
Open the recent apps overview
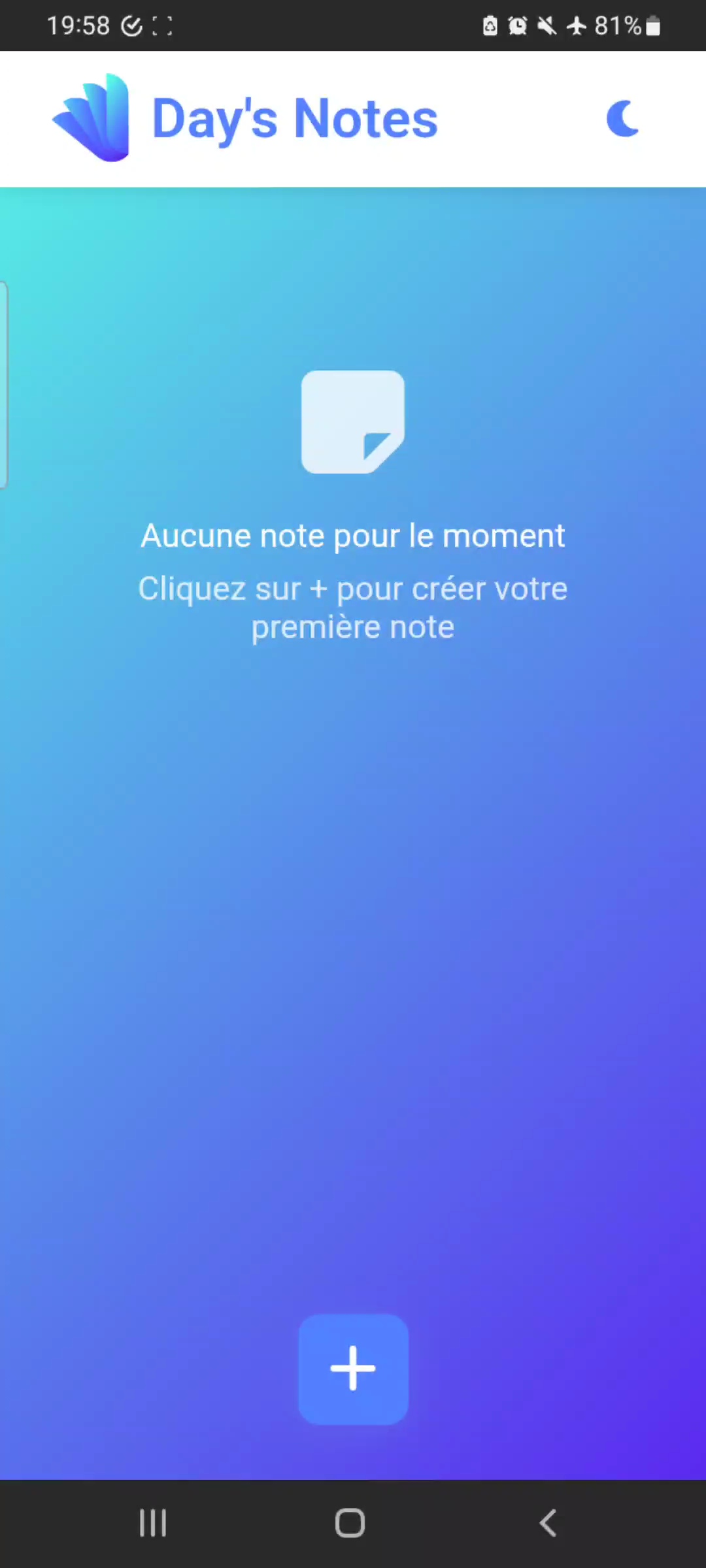(153, 1523)
